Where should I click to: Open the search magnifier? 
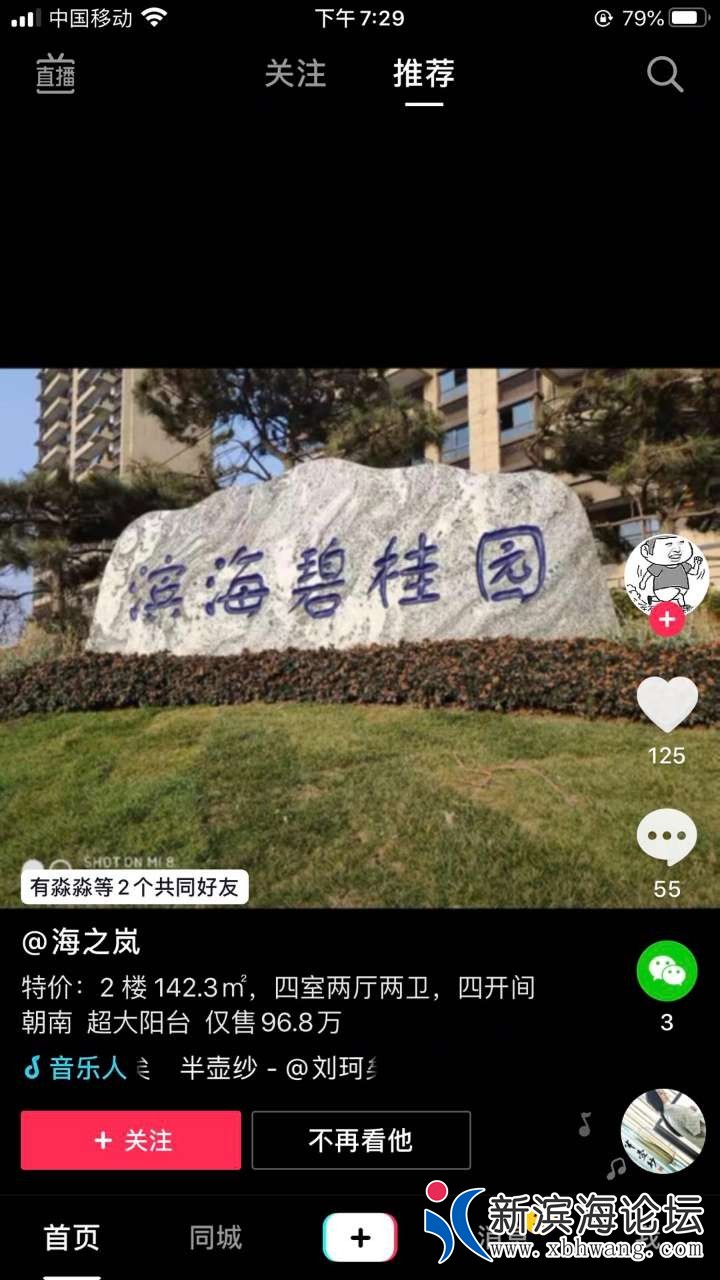click(x=664, y=75)
